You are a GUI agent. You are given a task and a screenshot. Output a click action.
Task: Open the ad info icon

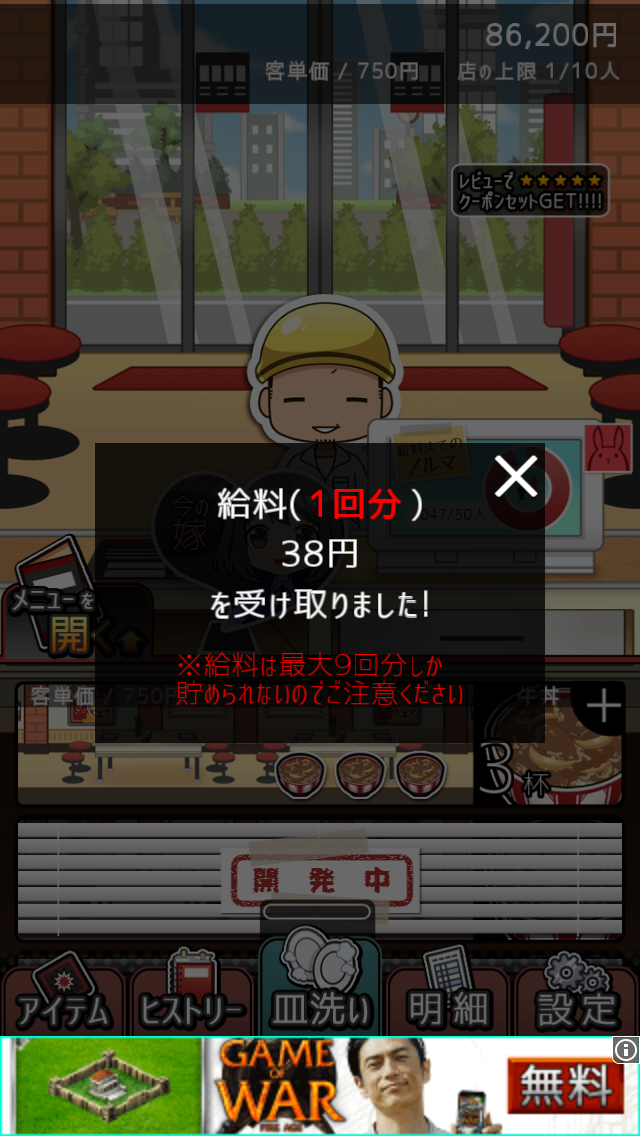coord(626,1049)
